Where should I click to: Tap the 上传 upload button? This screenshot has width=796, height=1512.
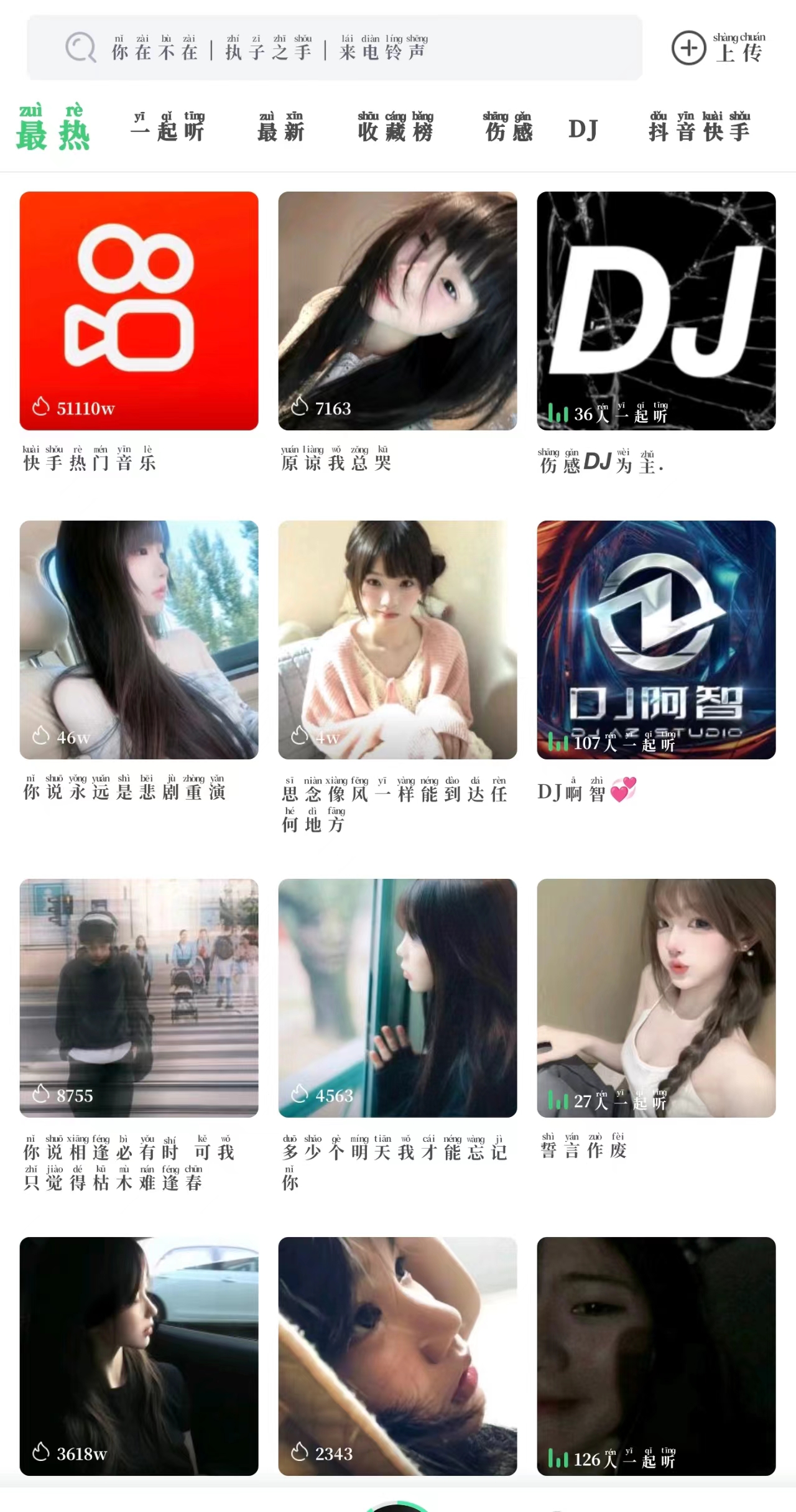coord(719,48)
